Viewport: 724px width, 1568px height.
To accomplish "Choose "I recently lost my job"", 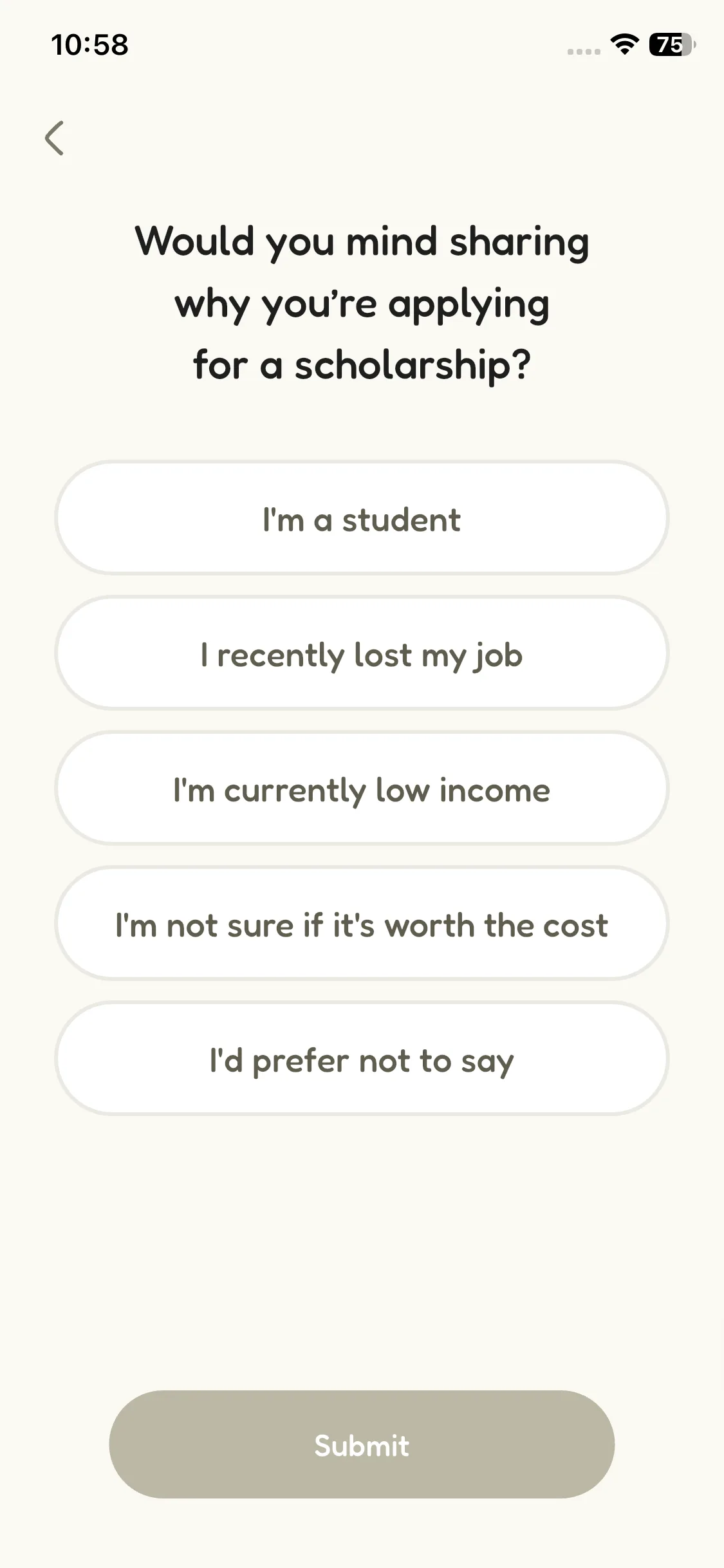I will click(x=362, y=654).
